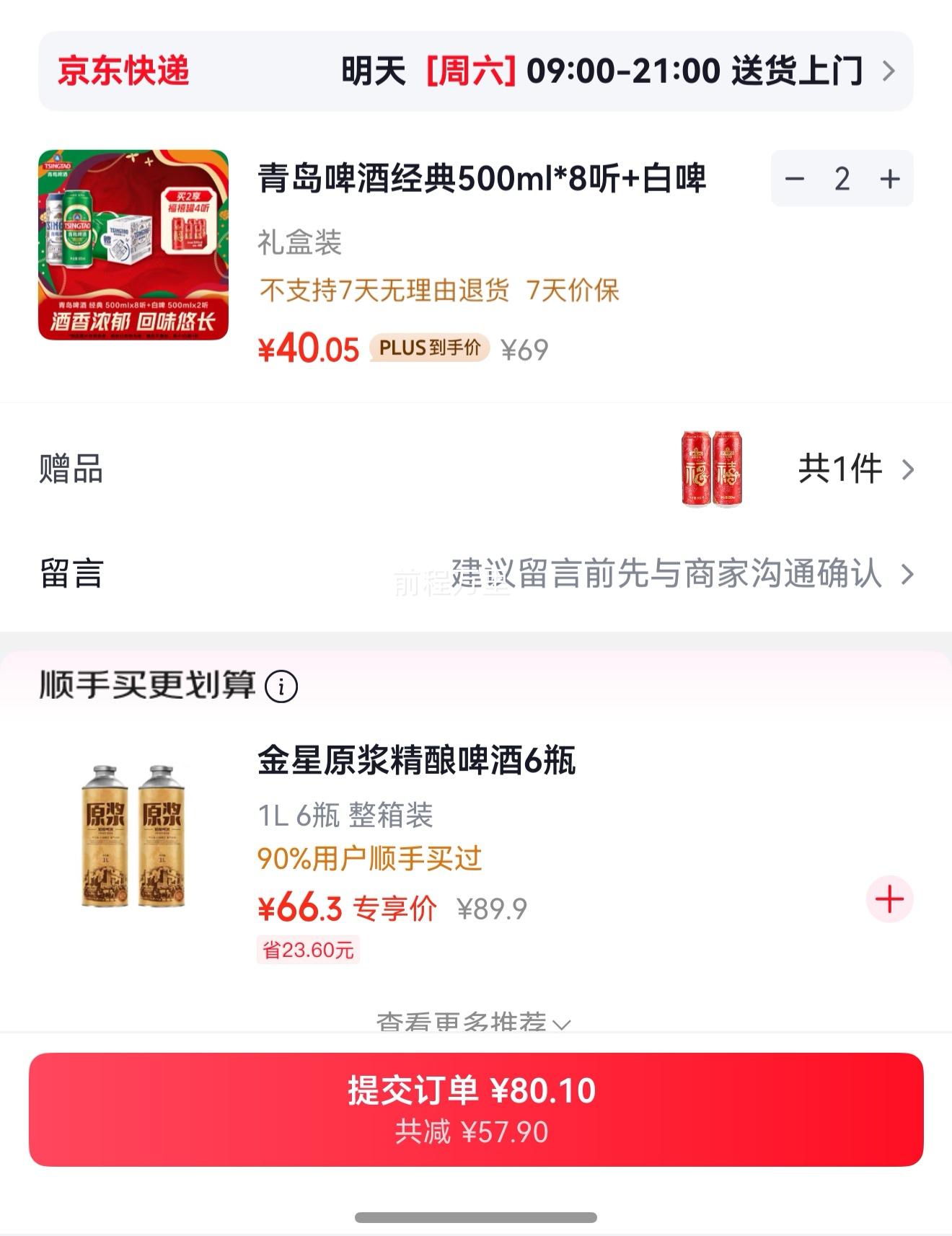
Task: Tap the red plus icon to add 金星原浆精酿啤酒
Action: (x=889, y=897)
